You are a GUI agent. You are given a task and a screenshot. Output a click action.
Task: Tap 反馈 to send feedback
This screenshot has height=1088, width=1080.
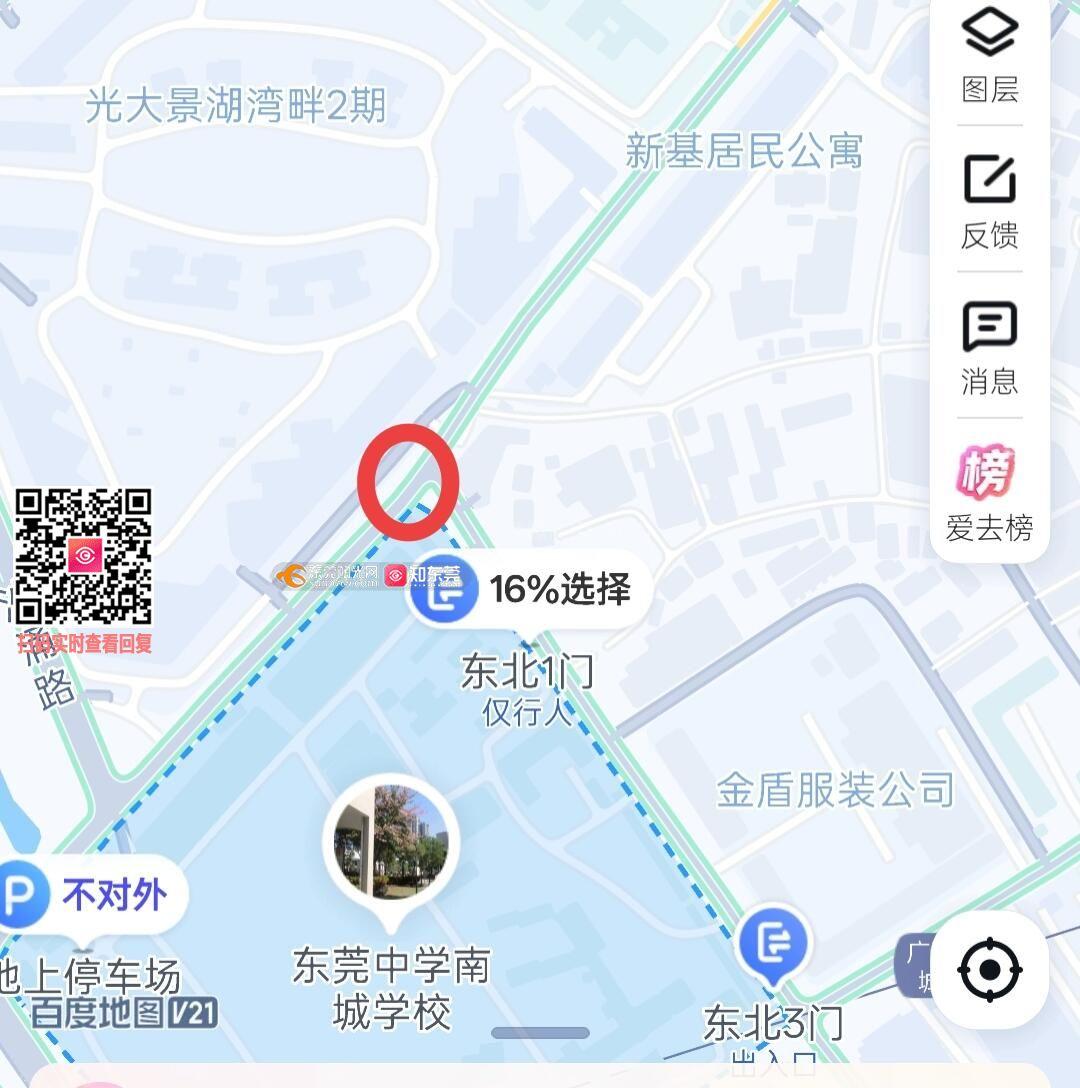pos(989,200)
